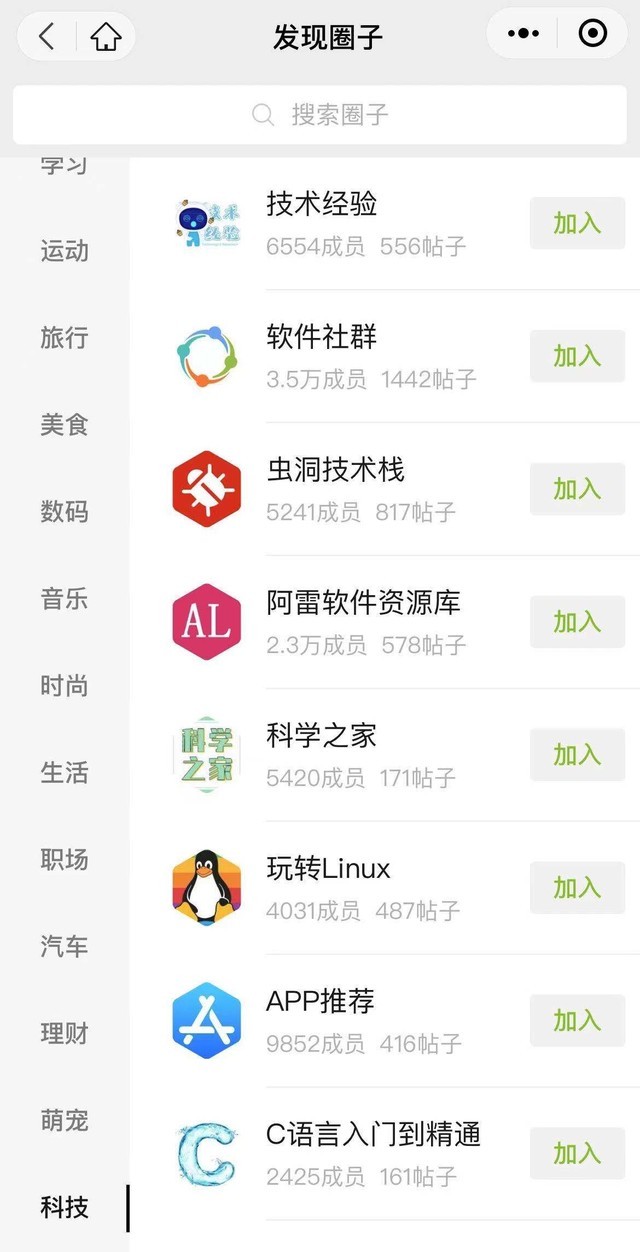Screen dimensions: 640x1252
Task: Tap 加入 next to 虫洞技术栈
Action: click(577, 489)
